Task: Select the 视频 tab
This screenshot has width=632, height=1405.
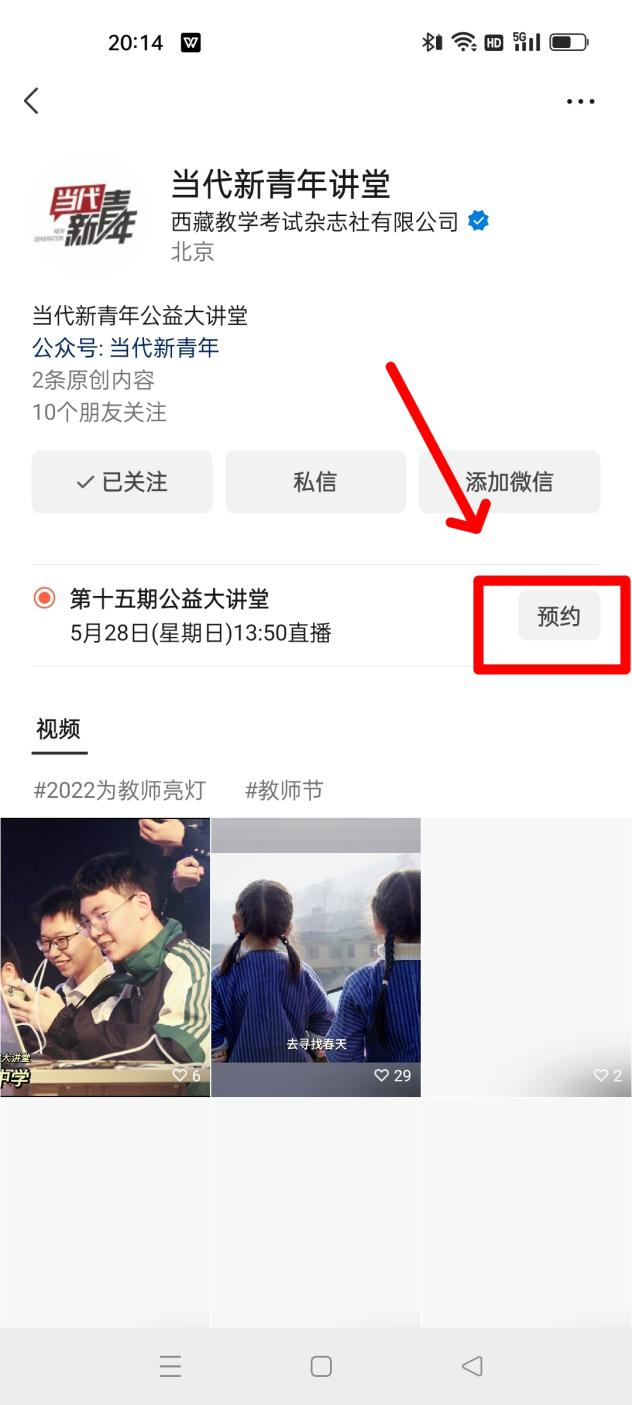Action: coord(58,729)
